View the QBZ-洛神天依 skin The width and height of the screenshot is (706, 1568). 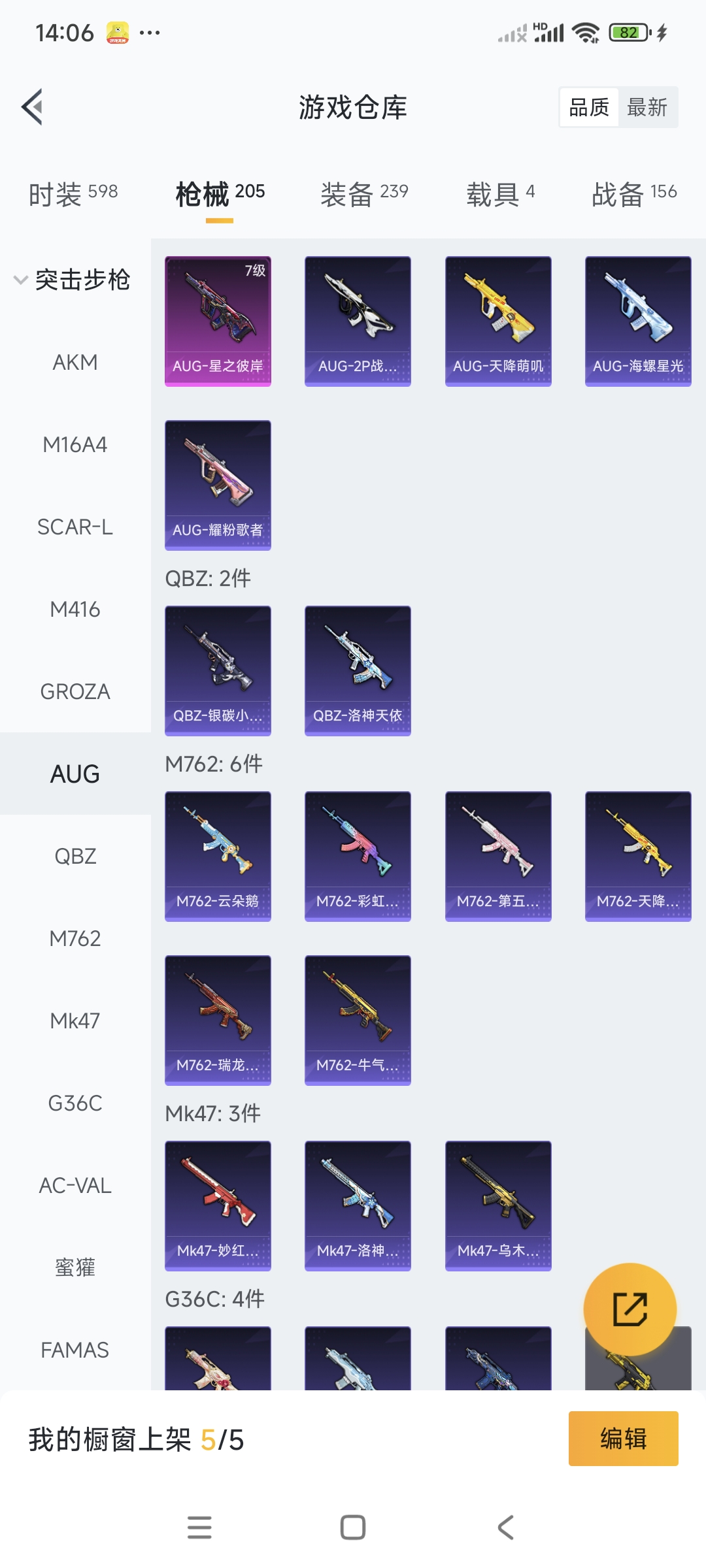[358, 671]
